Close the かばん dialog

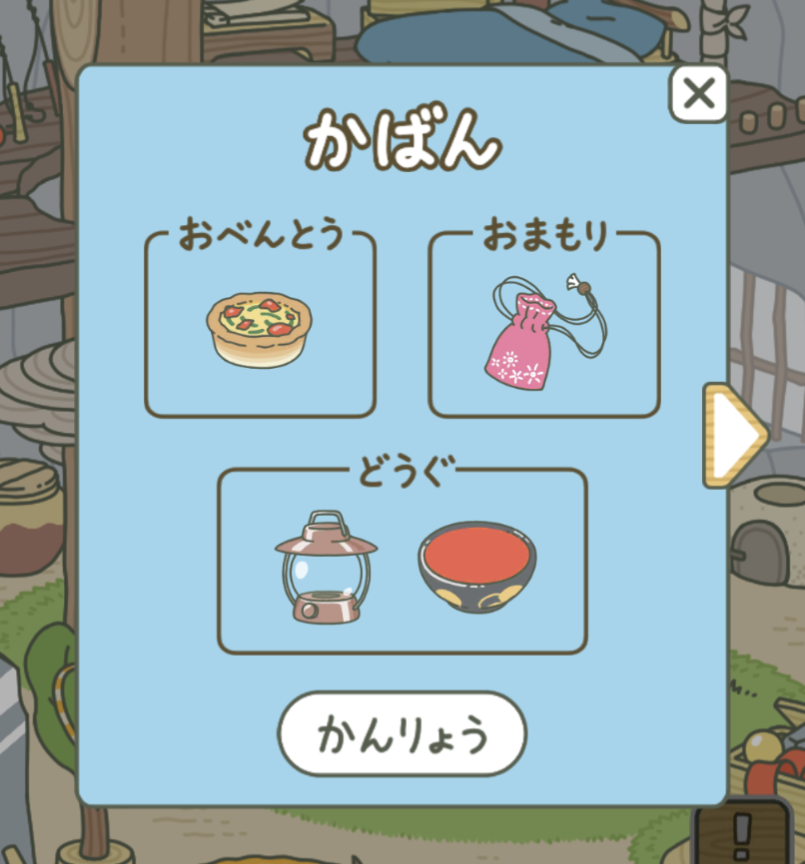tap(698, 94)
